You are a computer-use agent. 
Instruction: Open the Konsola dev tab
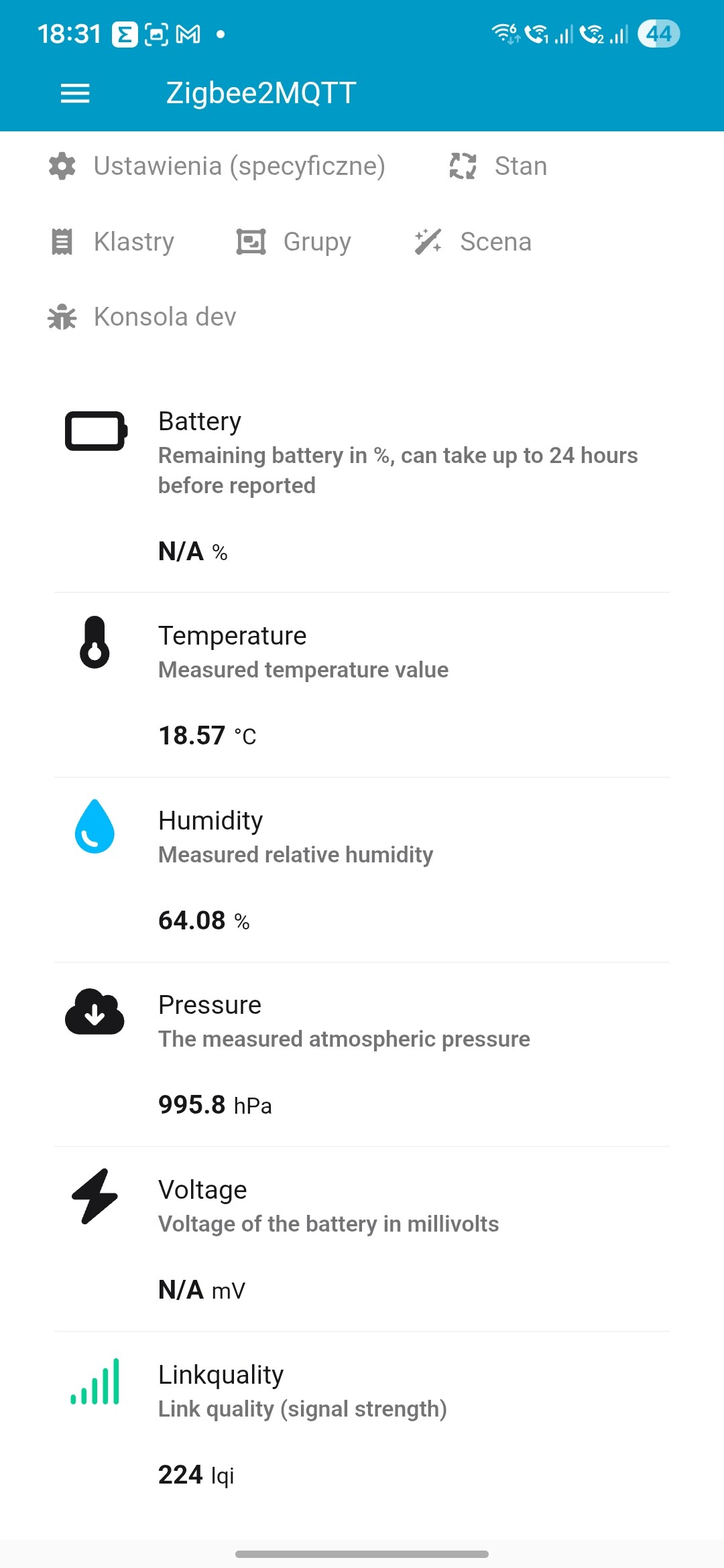coord(142,317)
